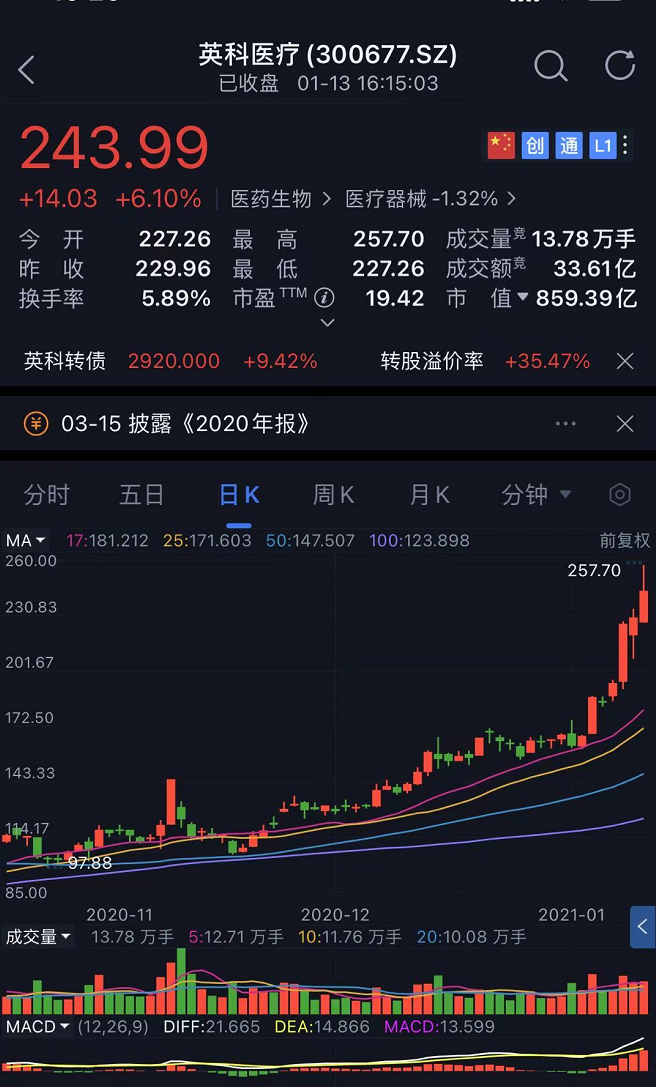Open the 医疗器械 industry link

(x=431, y=200)
